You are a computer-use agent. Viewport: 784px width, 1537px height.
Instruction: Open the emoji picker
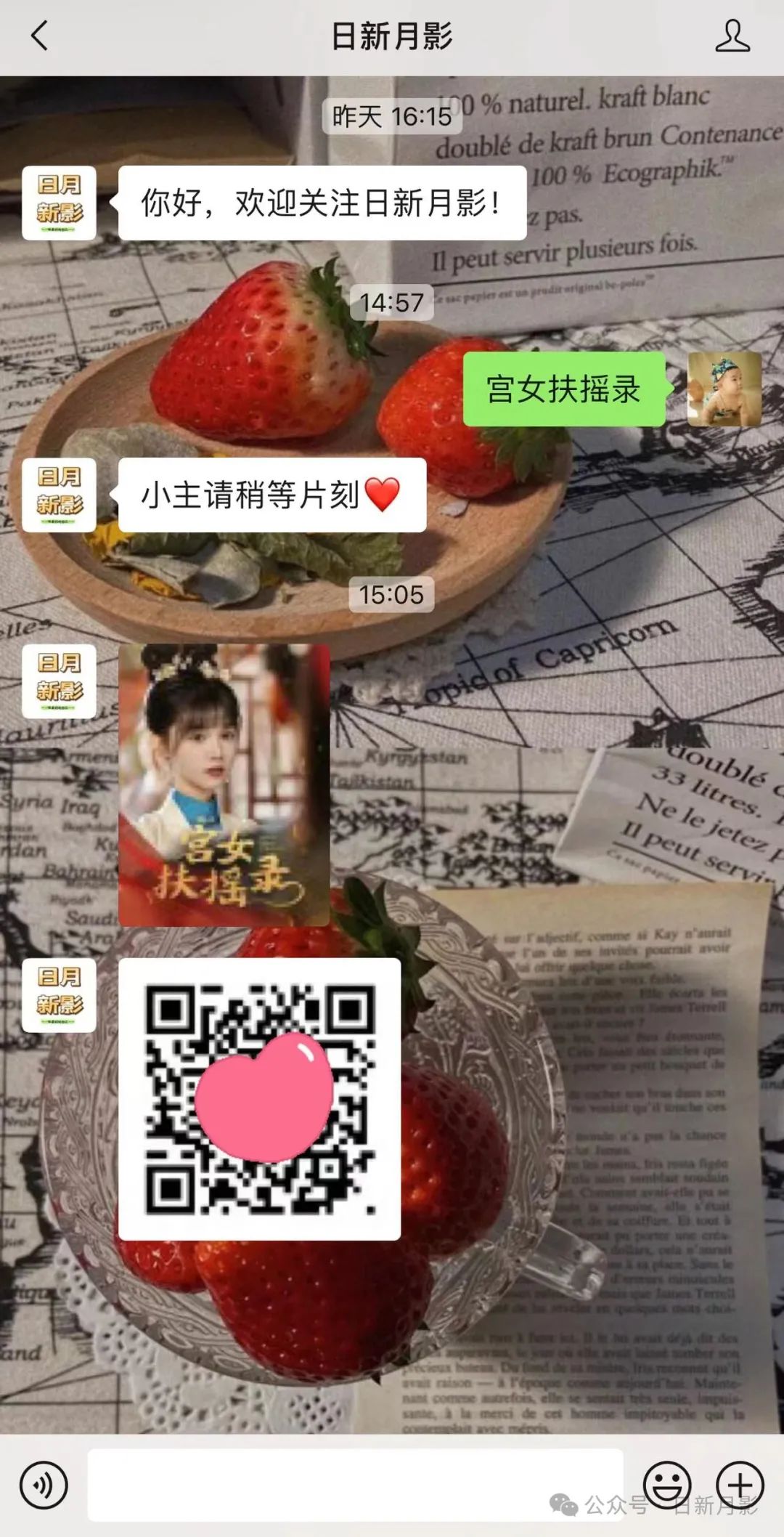[666, 1485]
